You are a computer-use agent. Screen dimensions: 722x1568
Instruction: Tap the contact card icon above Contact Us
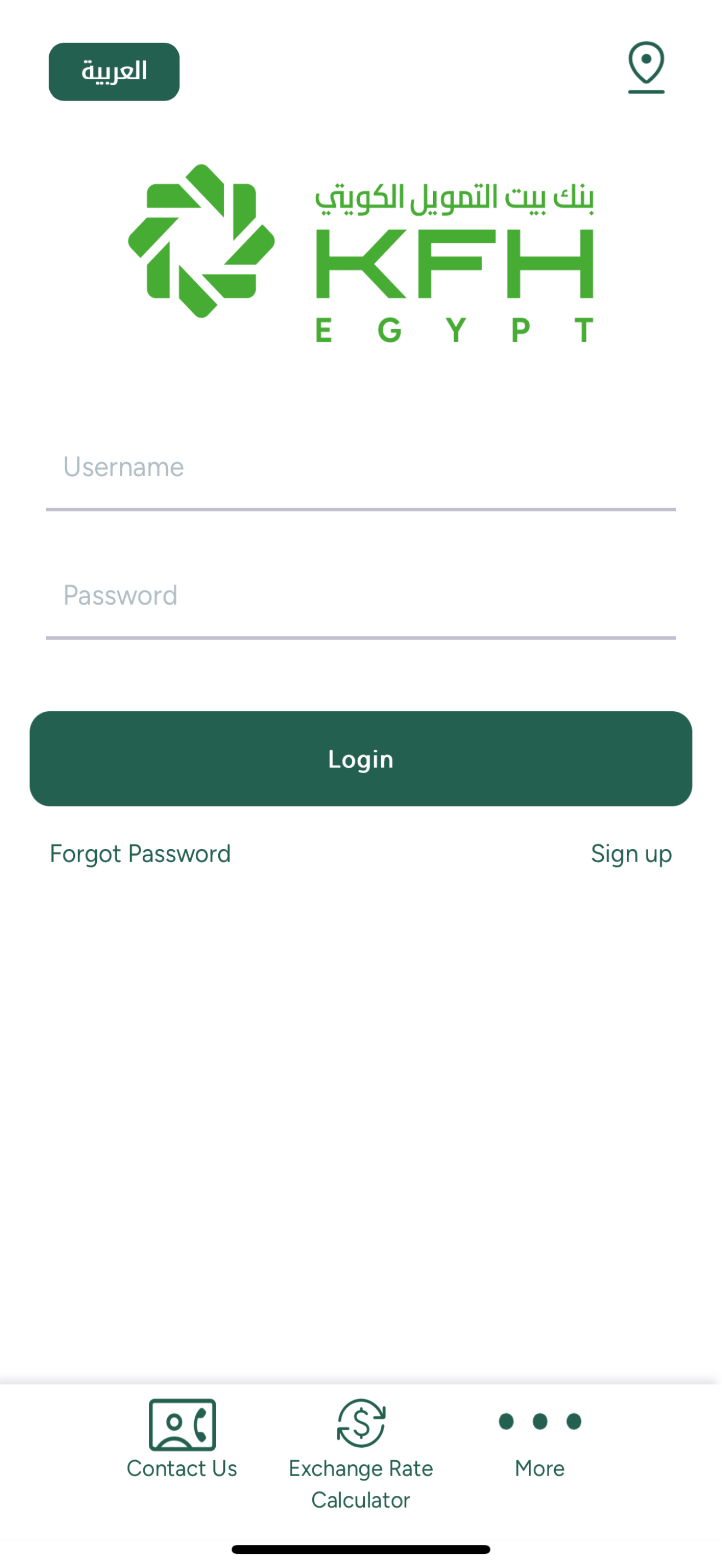click(x=182, y=1425)
